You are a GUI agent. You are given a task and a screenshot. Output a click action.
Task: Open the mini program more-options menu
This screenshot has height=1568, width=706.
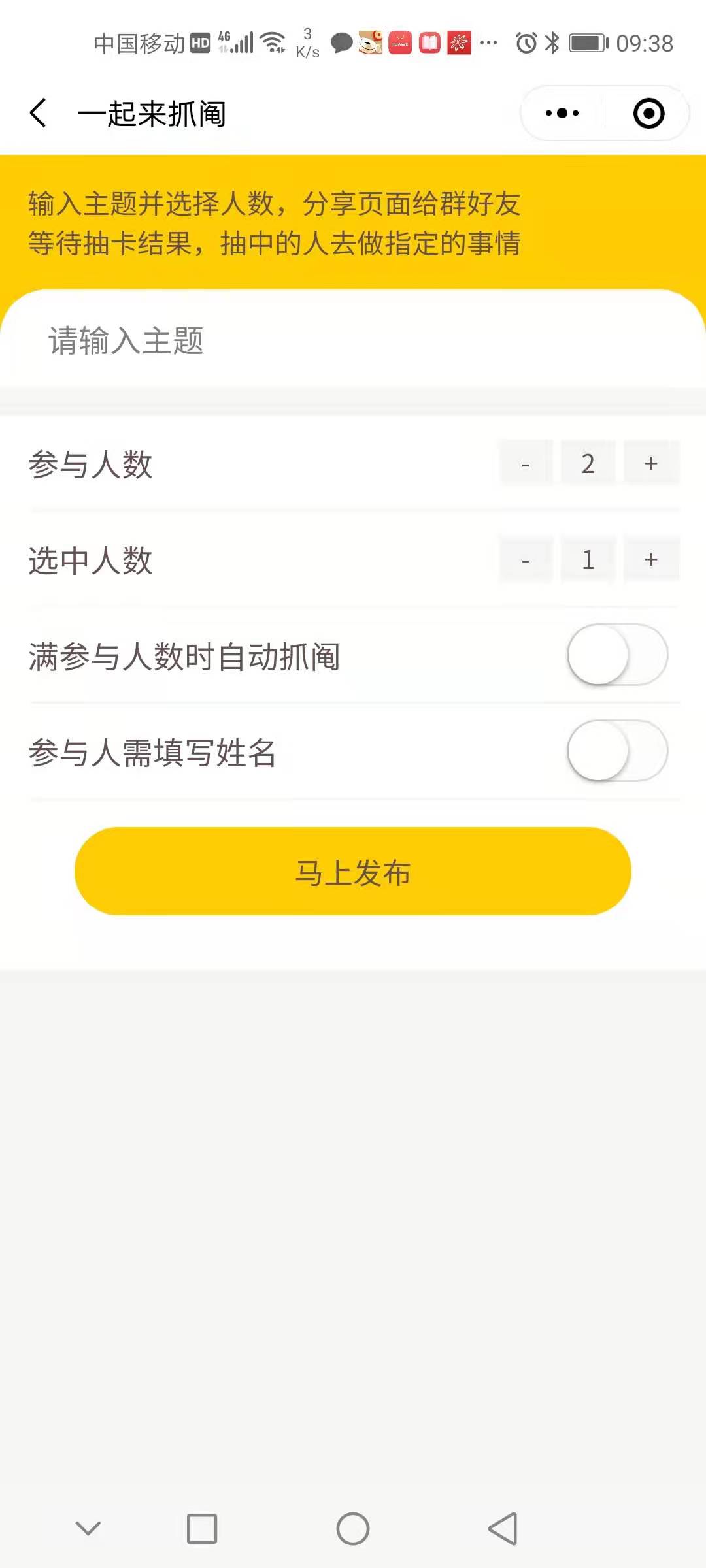[x=562, y=113]
